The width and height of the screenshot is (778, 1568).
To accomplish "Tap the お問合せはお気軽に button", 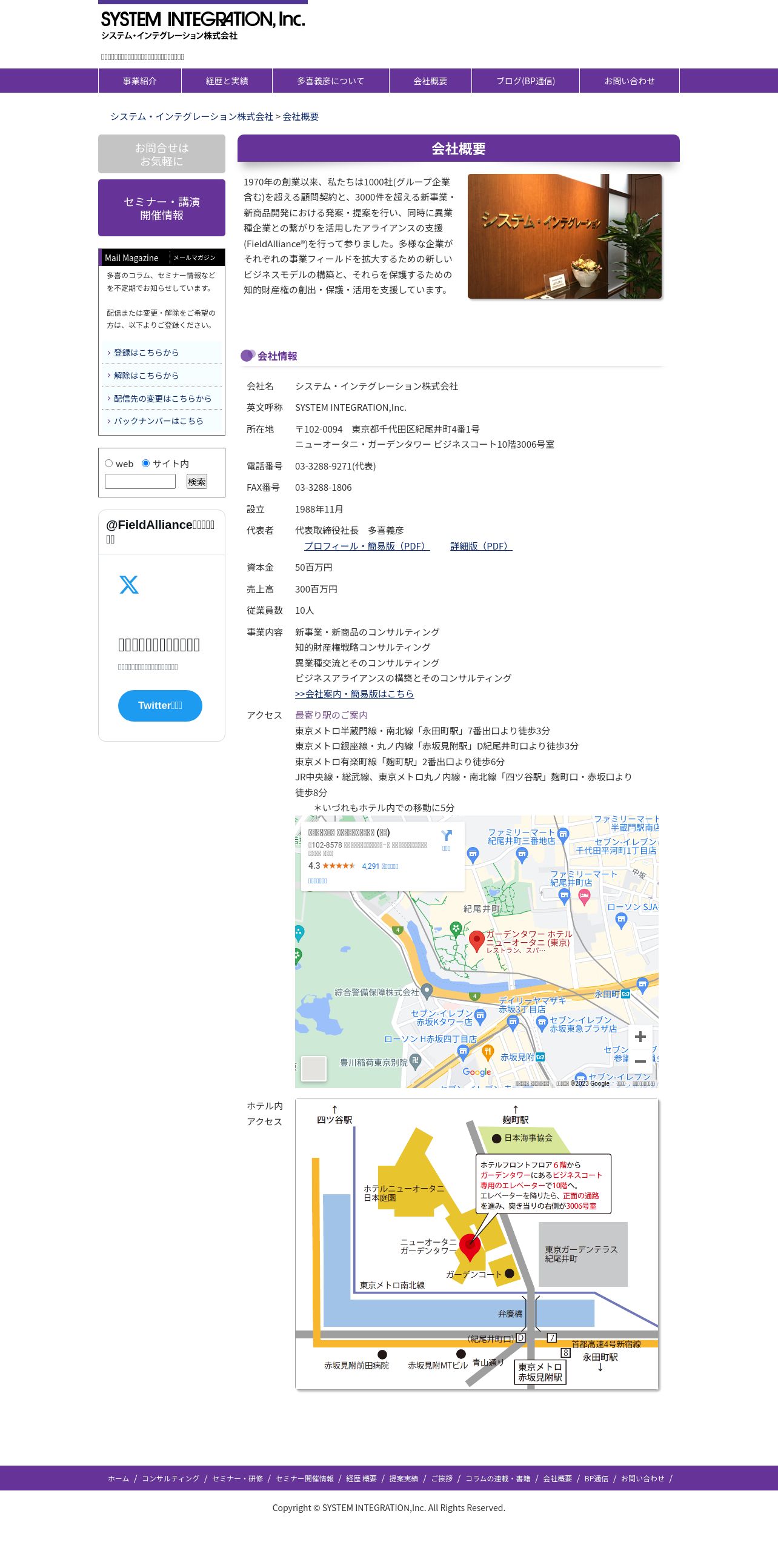I will point(161,154).
